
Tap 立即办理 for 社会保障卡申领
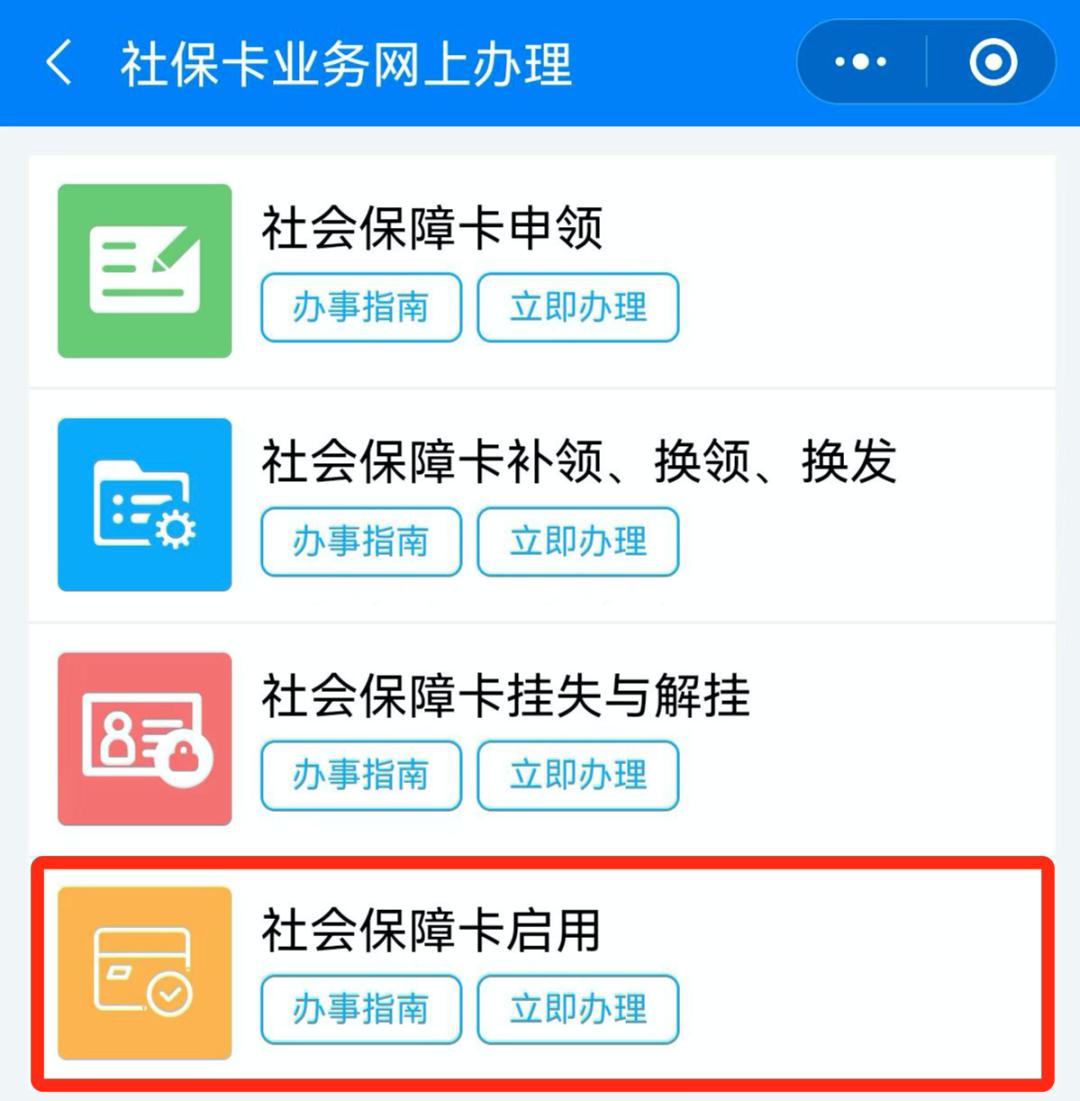pos(578,308)
